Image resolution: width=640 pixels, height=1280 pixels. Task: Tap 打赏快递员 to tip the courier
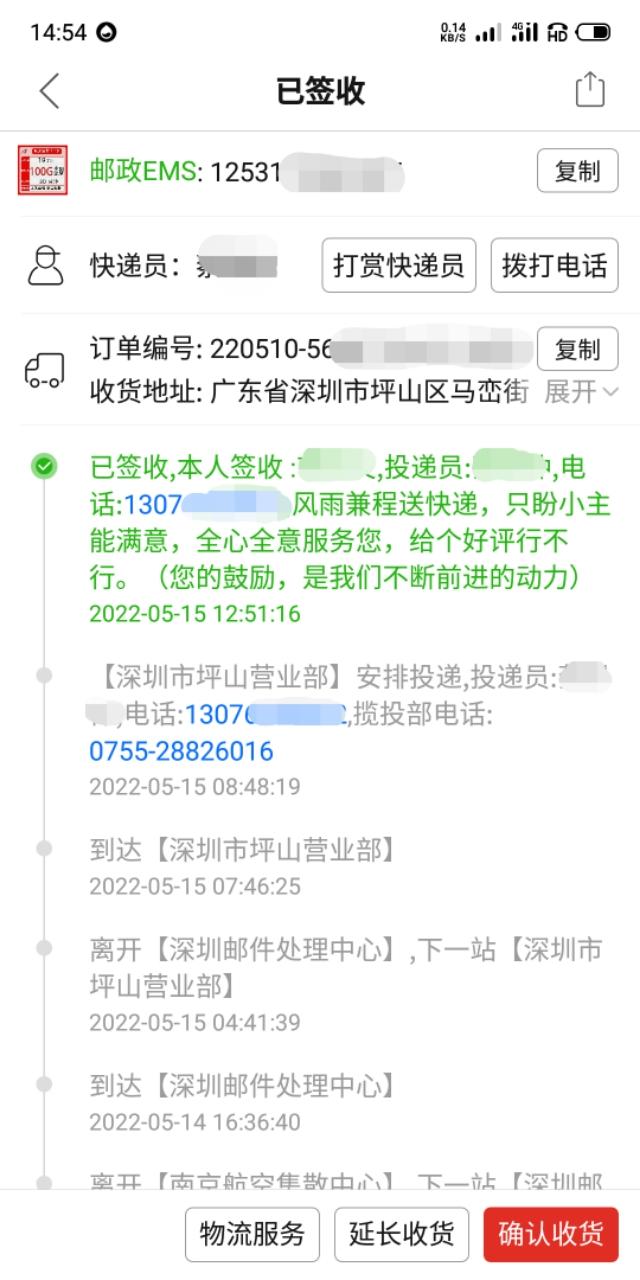point(399,265)
